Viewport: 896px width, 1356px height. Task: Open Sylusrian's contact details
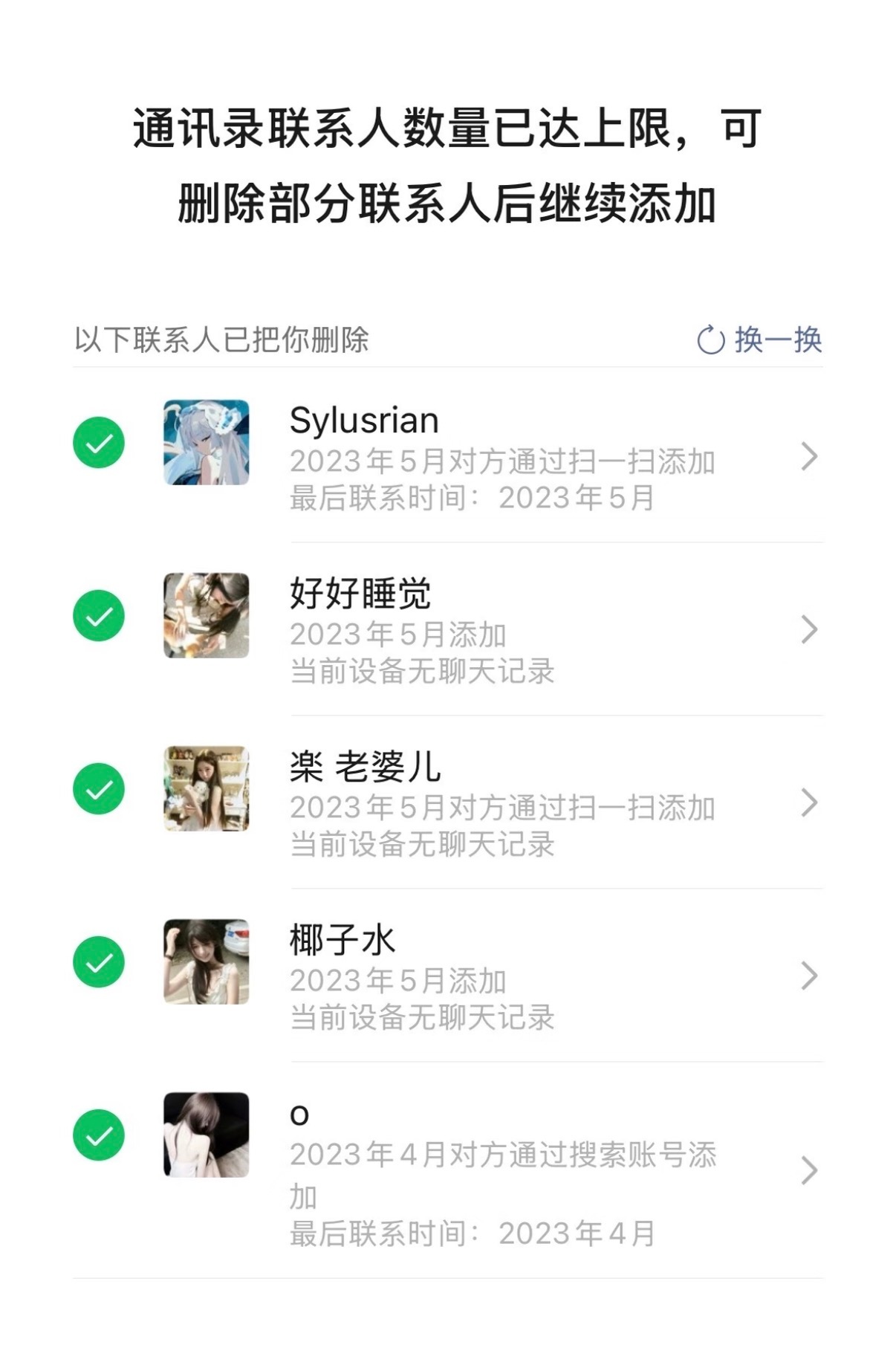pyautogui.click(x=809, y=456)
